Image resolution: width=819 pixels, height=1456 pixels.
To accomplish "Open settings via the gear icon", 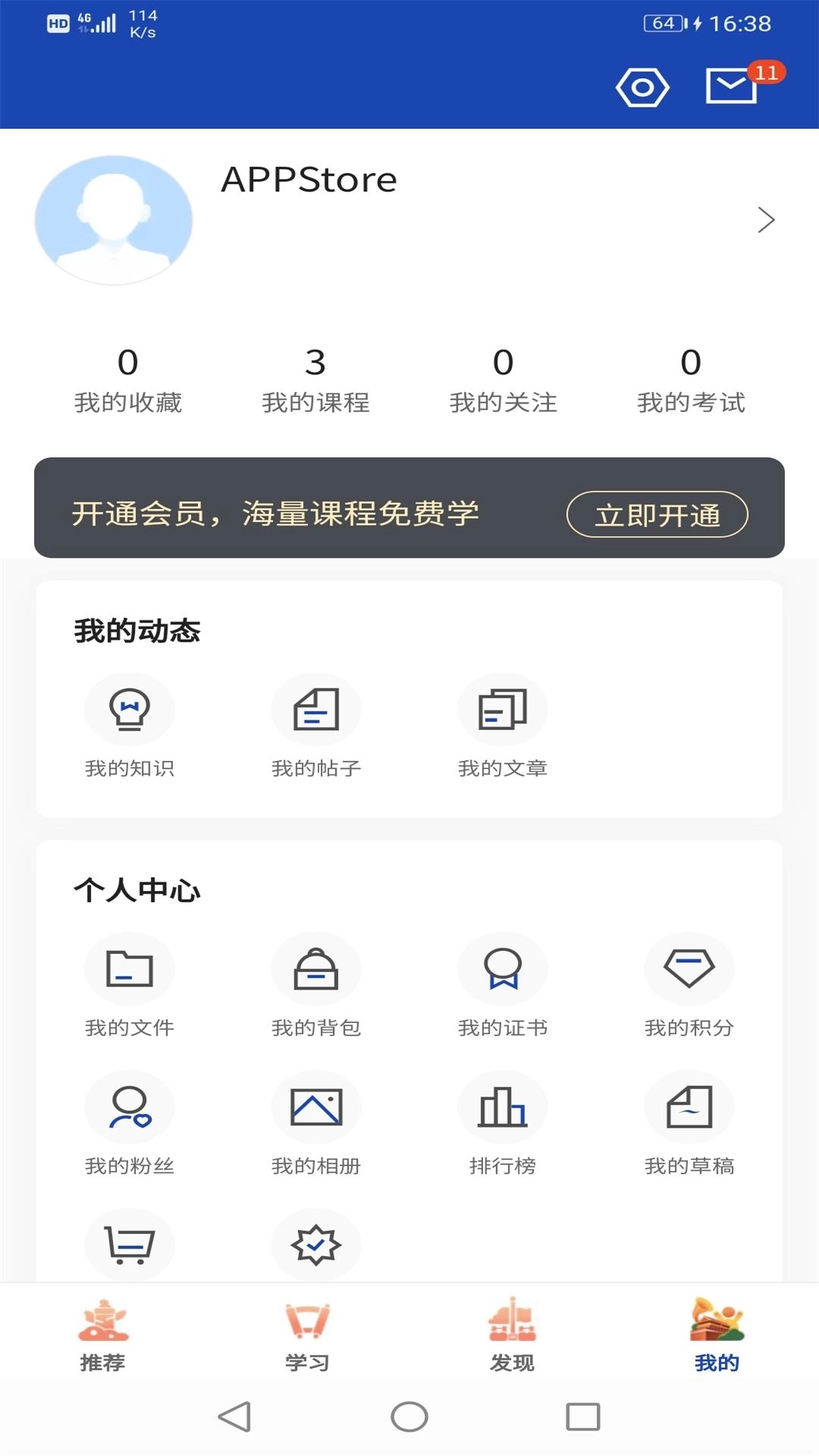I will pyautogui.click(x=642, y=88).
